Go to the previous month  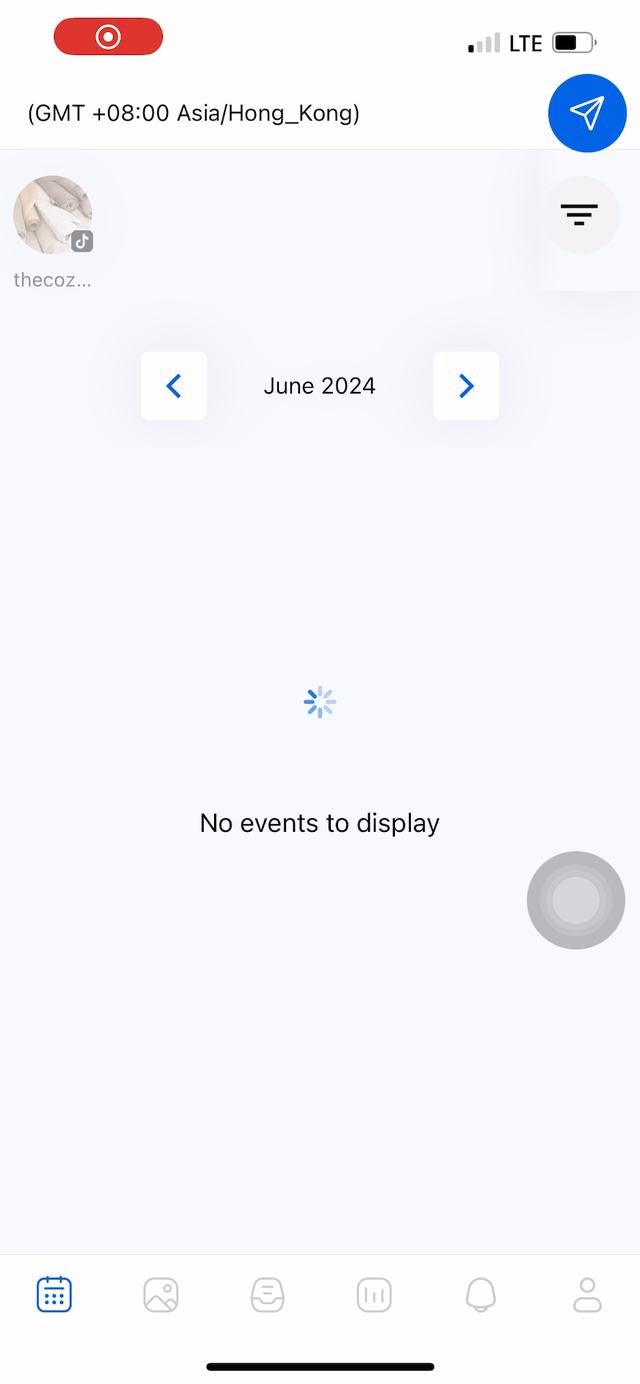point(174,386)
